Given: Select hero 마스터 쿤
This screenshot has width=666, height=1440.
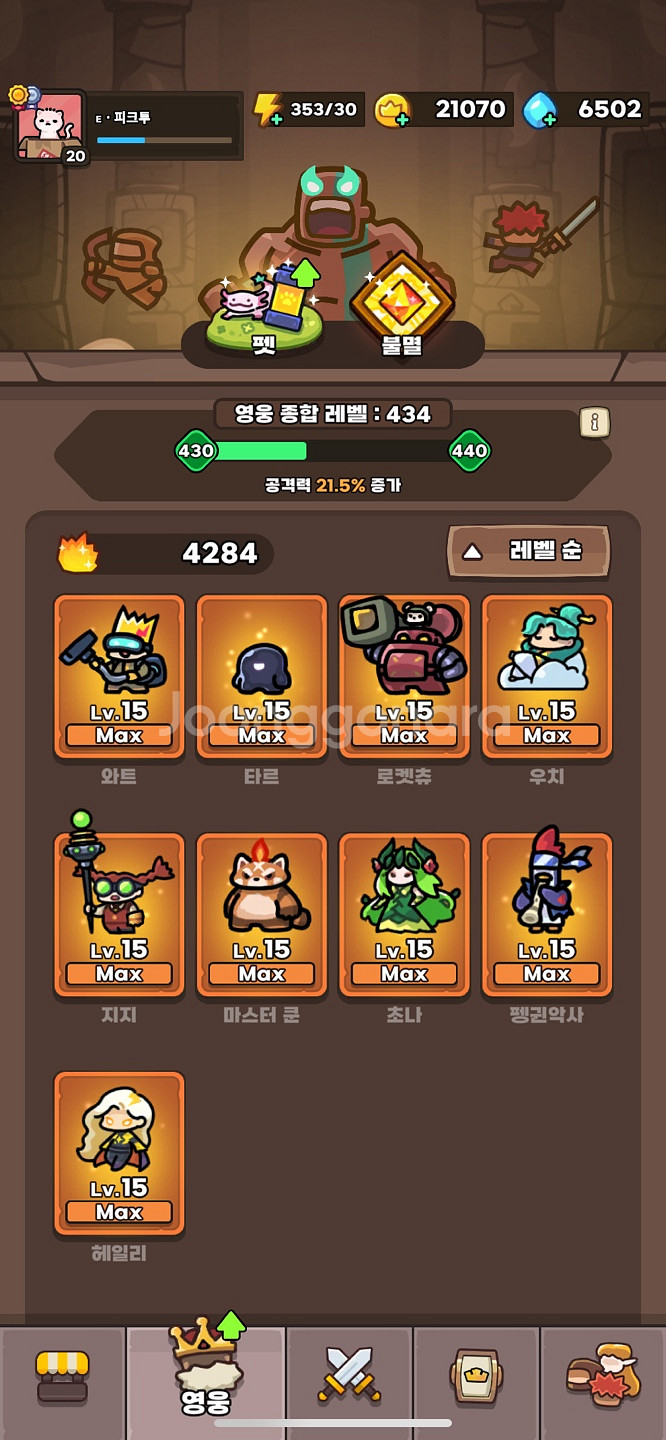Looking at the screenshot, I should 262,914.
